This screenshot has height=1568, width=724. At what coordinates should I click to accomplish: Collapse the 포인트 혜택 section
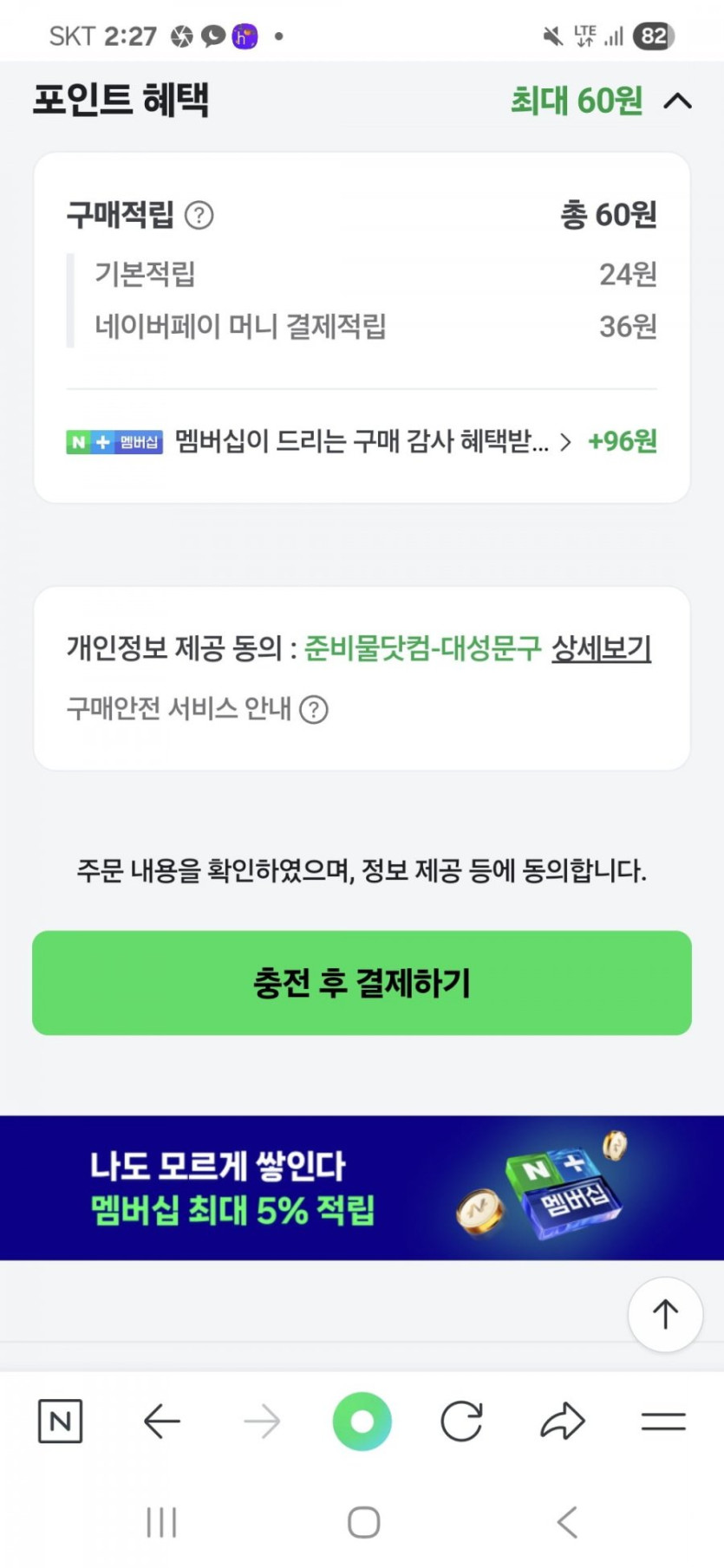point(677,101)
